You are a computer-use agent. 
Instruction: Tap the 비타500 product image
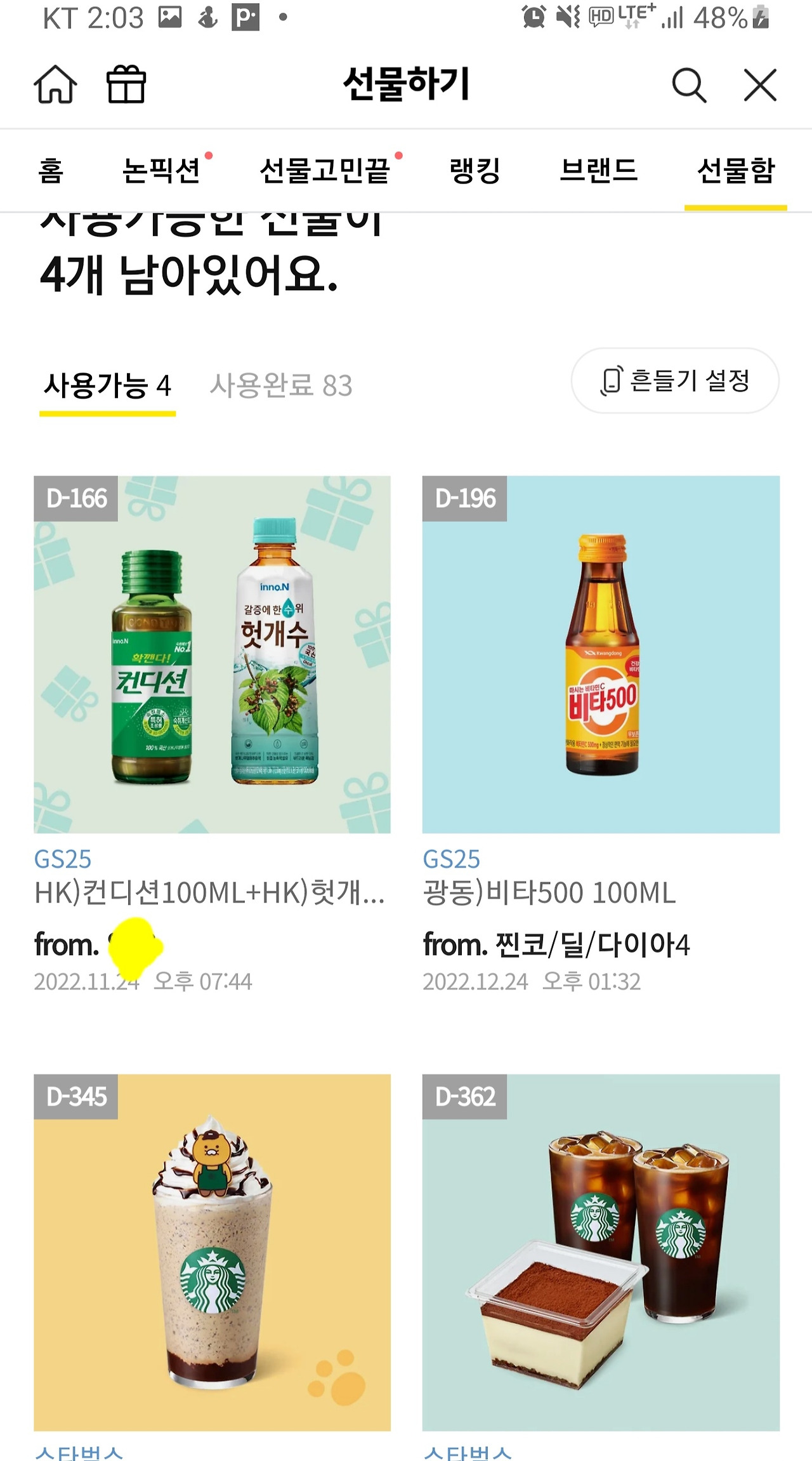(603, 654)
